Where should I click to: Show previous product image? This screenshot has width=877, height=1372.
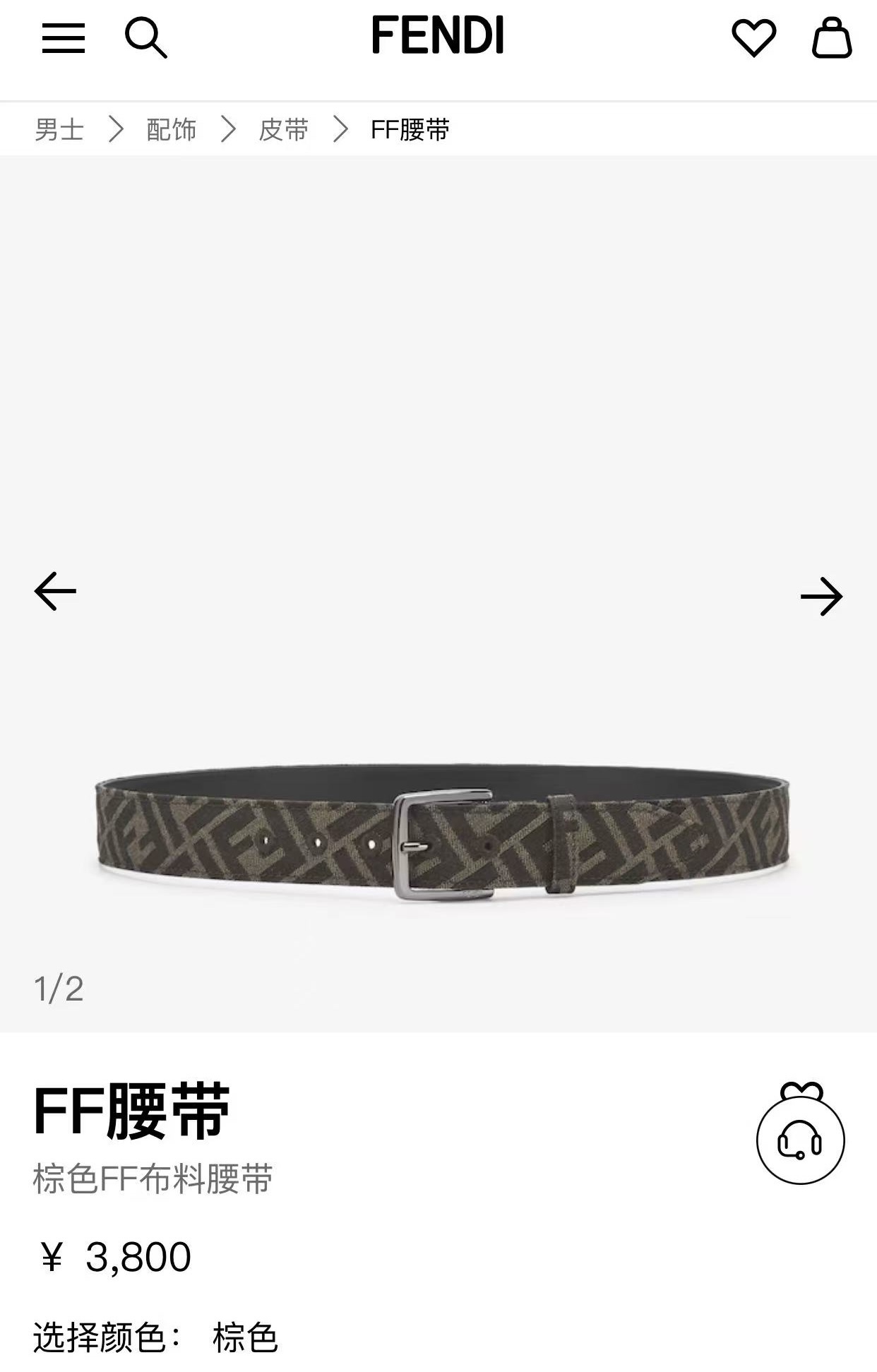tap(55, 591)
